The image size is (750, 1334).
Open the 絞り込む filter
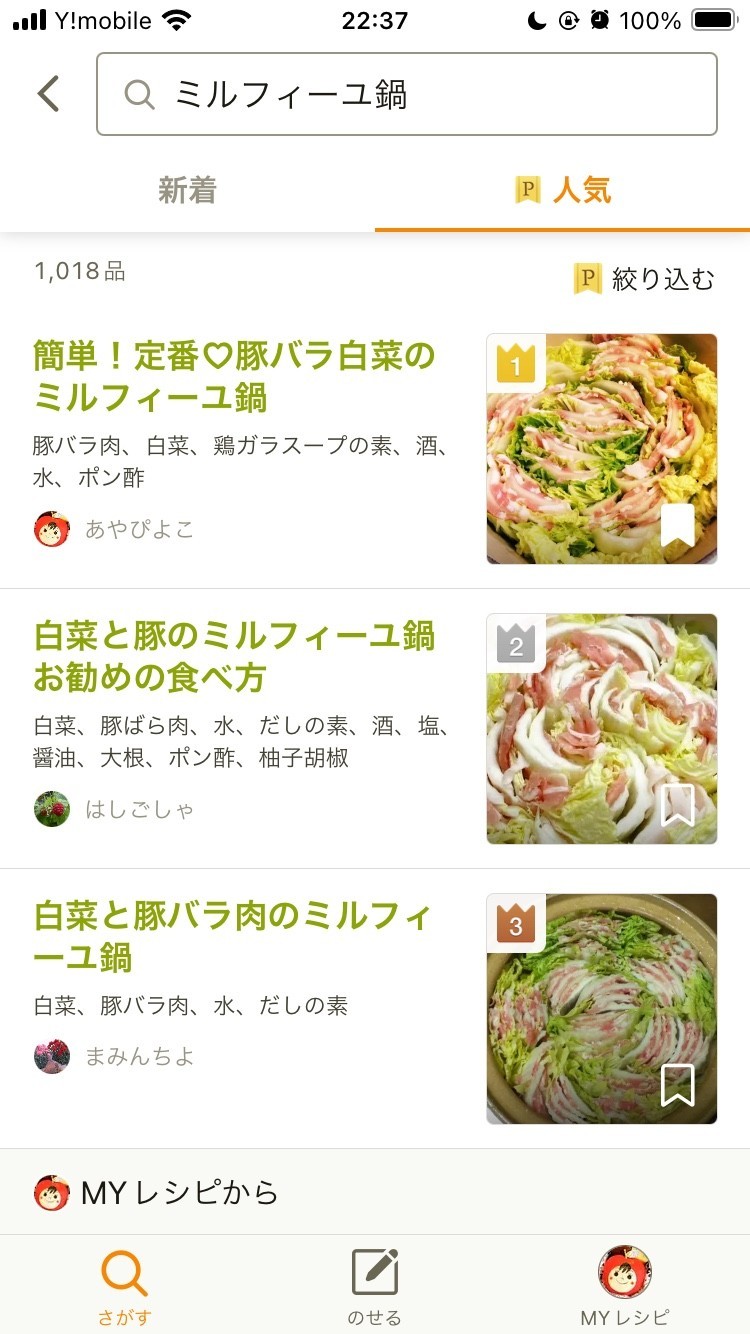tap(645, 278)
